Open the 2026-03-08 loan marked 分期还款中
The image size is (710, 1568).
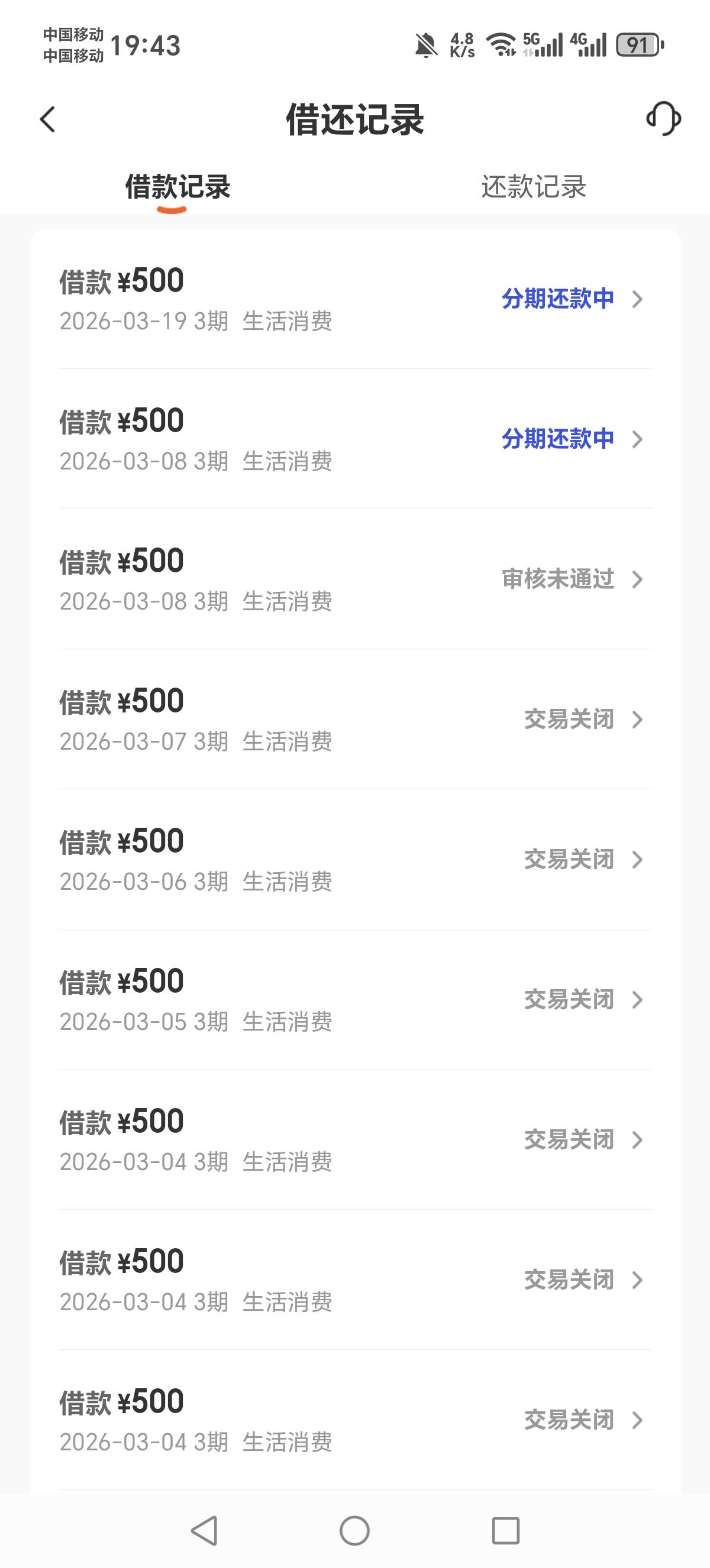356,439
